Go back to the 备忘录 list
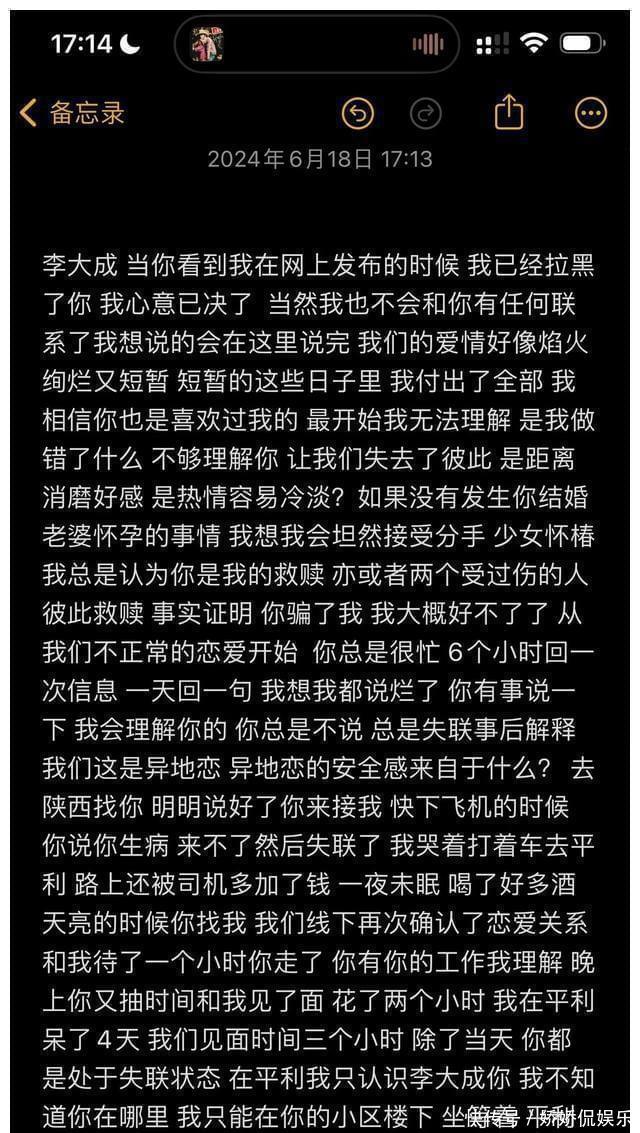Screen dimensions: 640x1133 72,113
